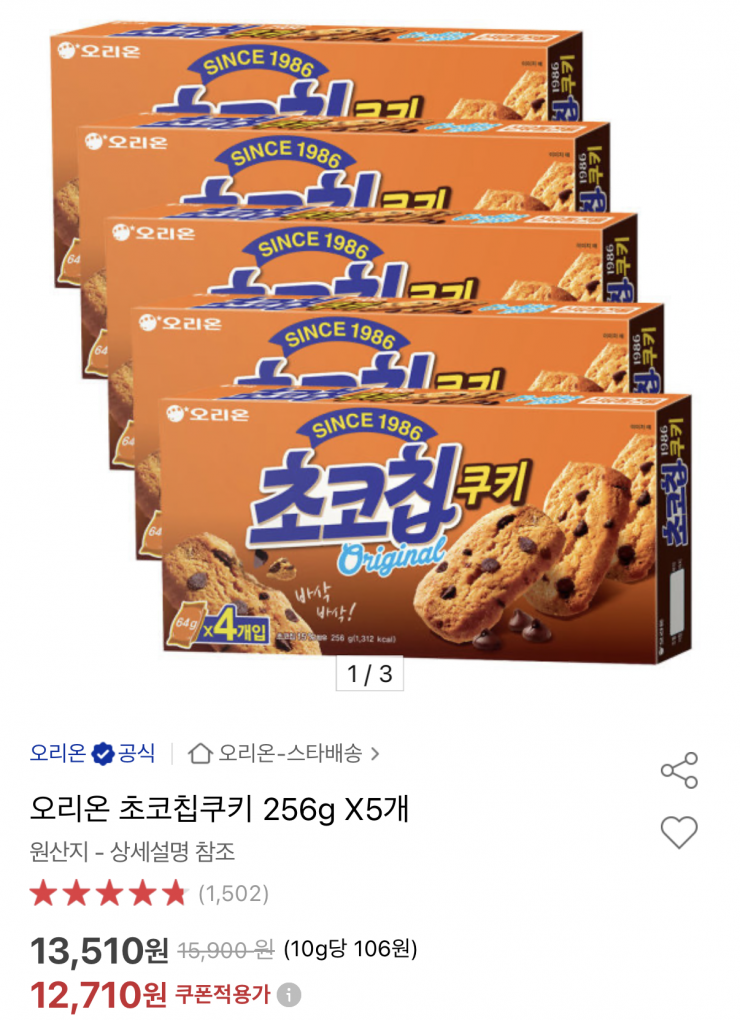Screen dimensions: 740x1020
Task: Add product to wishlist with heart icon
Action: (679, 832)
